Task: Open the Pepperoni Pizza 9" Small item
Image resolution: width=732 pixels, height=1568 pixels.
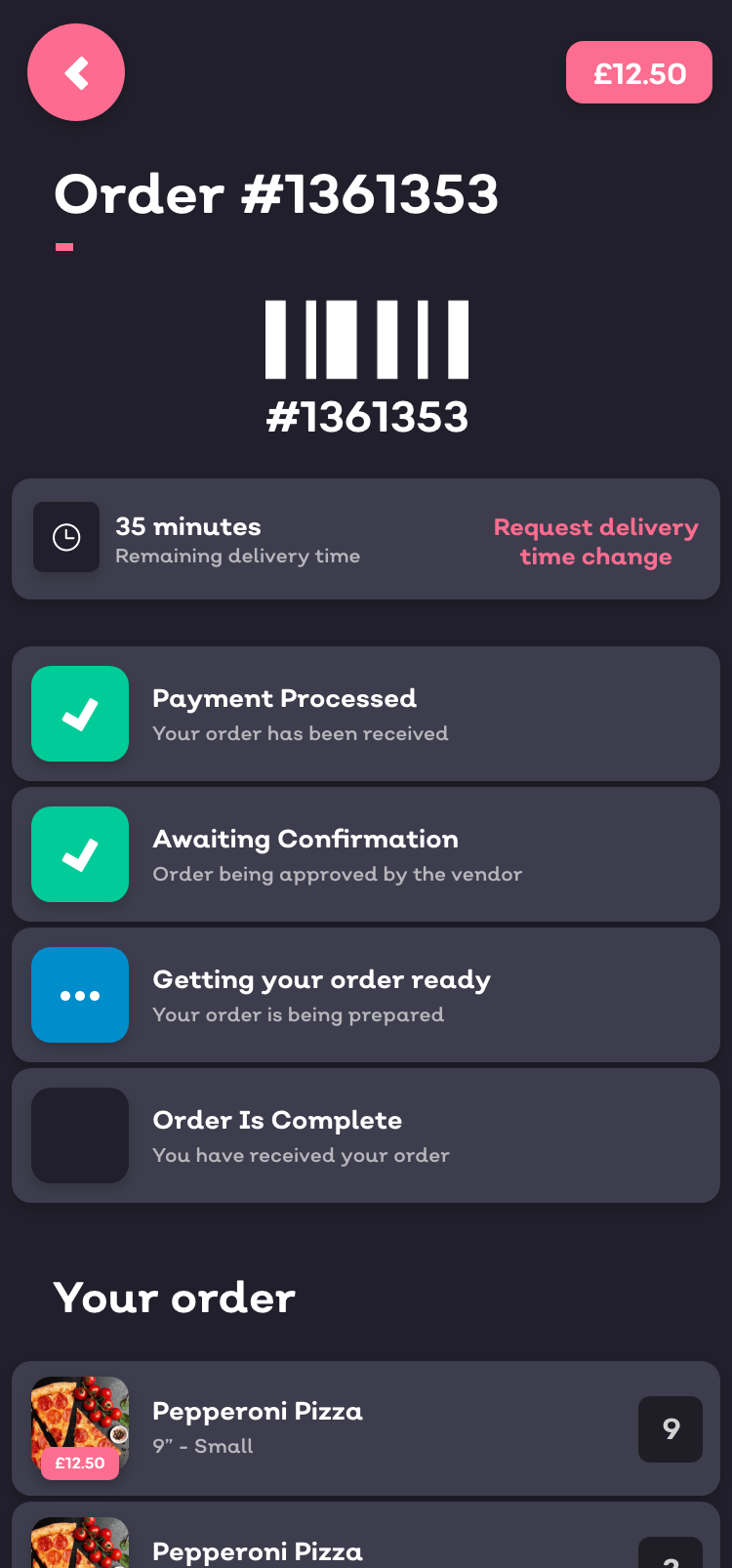Action: point(365,1427)
